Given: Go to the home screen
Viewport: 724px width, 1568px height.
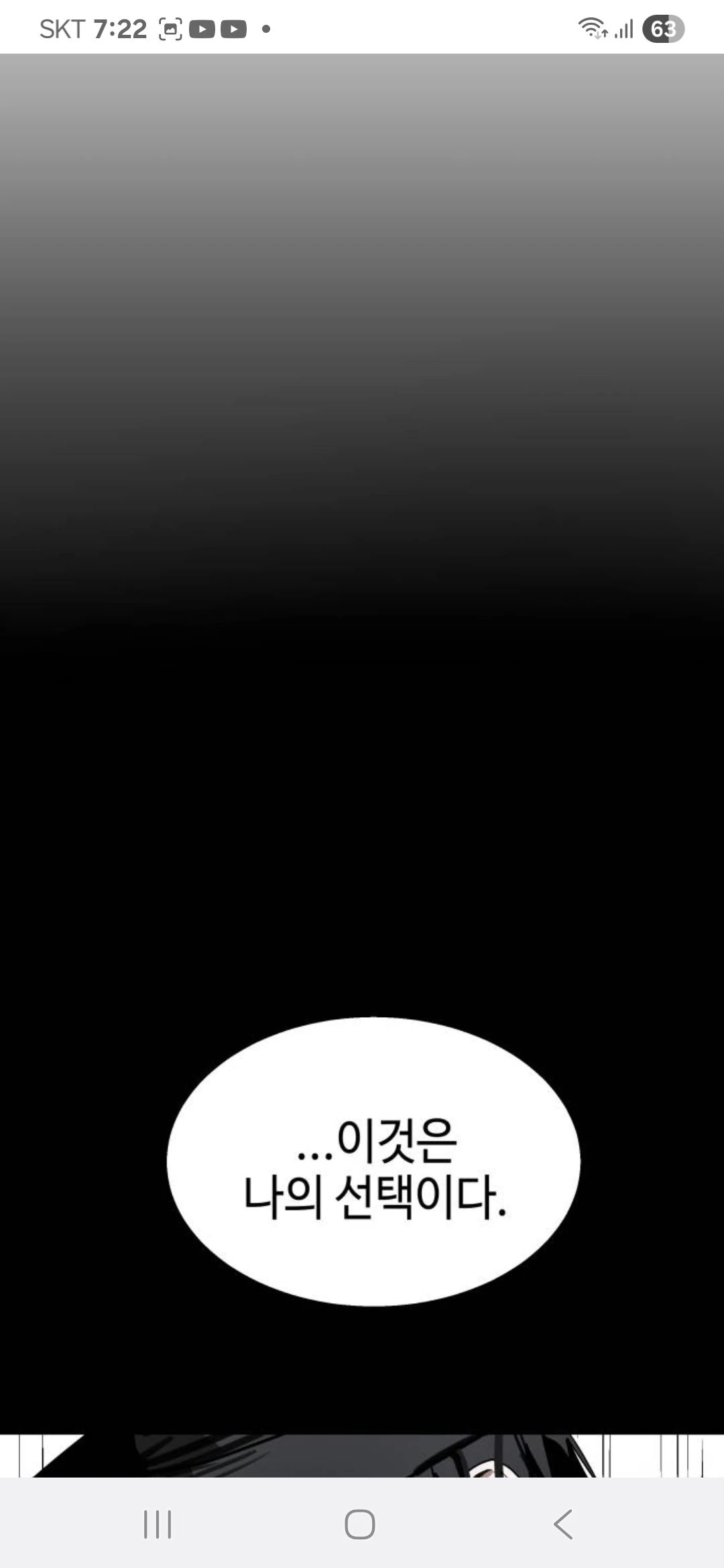Looking at the screenshot, I should pos(360,1524).
